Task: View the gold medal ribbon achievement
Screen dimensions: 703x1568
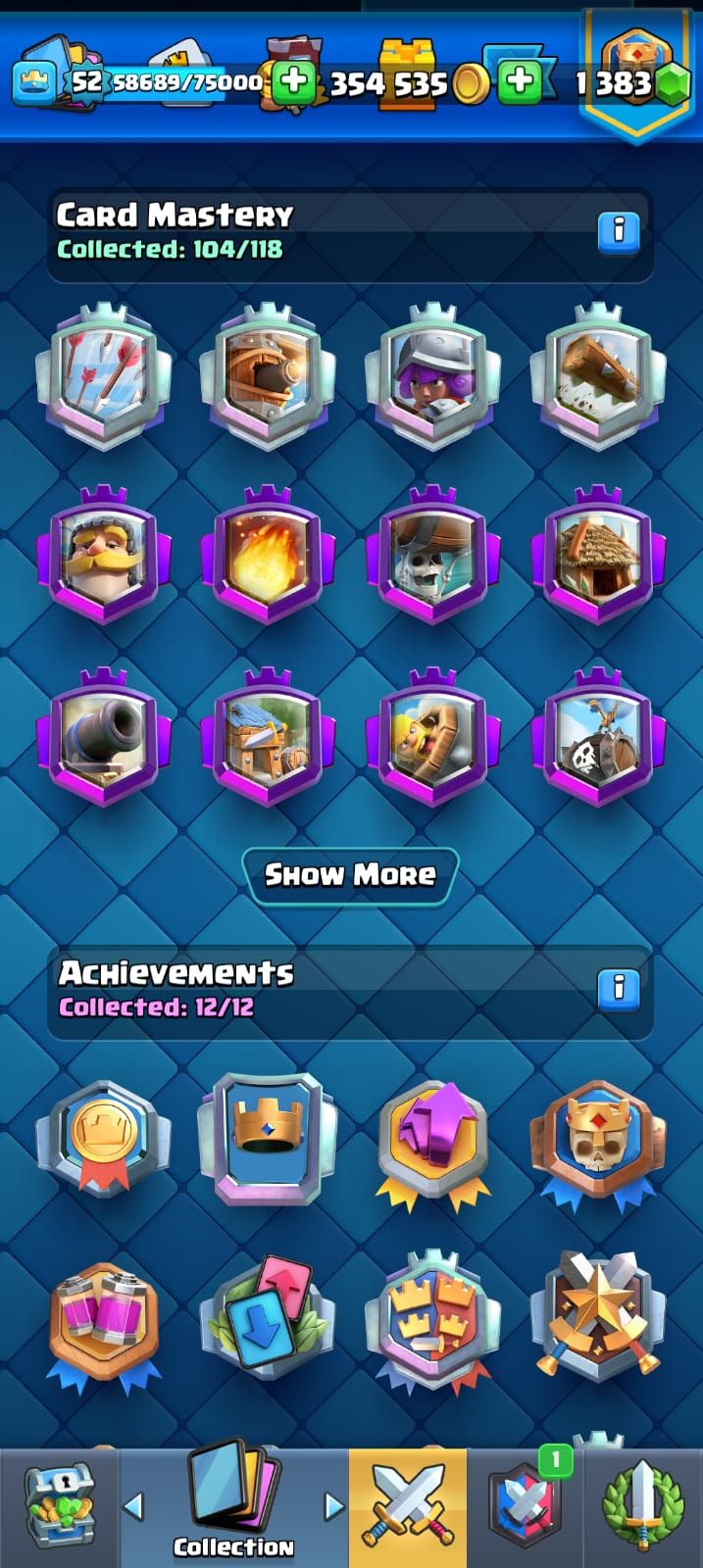Action: click(x=104, y=1142)
